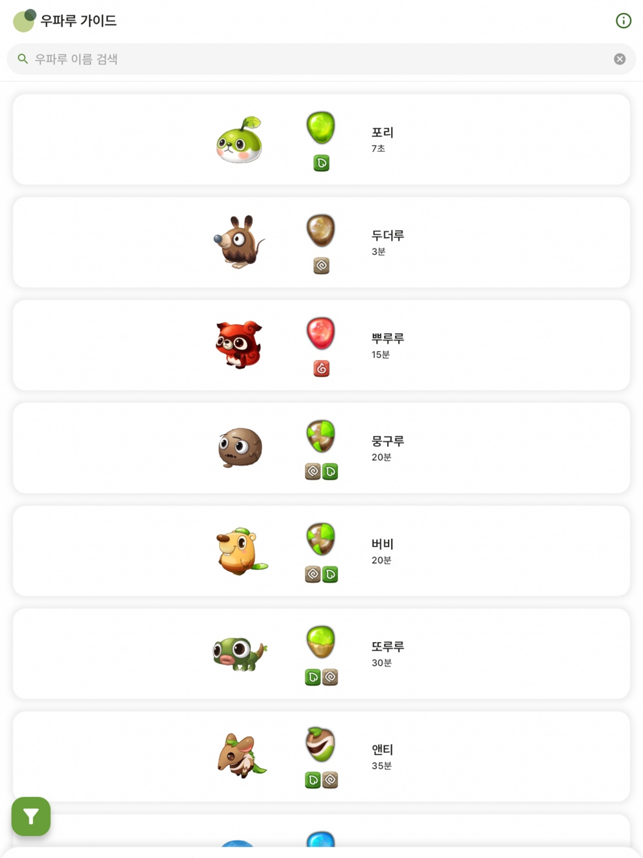Open the 포리 card

pos(321,139)
